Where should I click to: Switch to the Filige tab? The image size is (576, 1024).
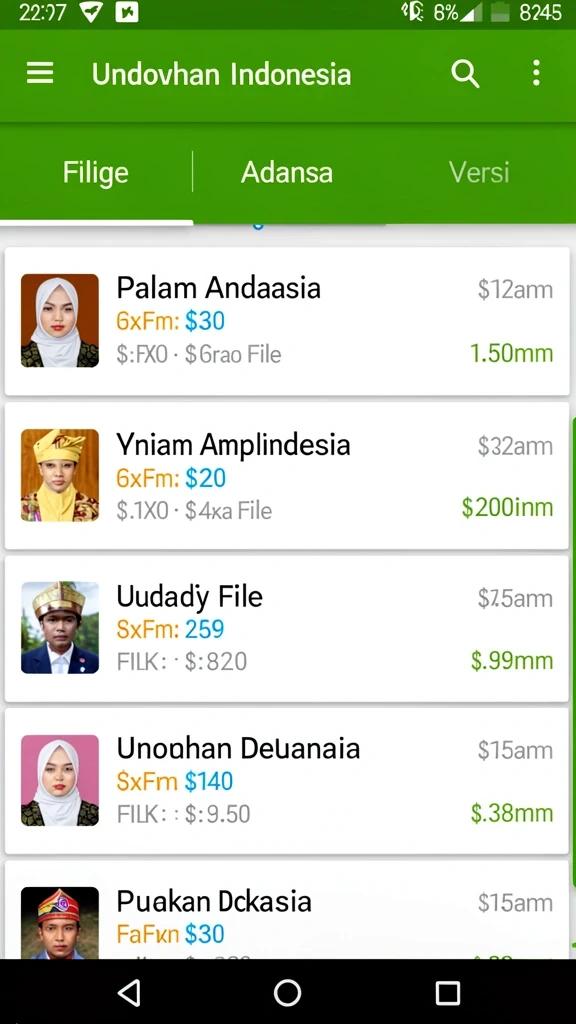pyautogui.click(x=96, y=172)
